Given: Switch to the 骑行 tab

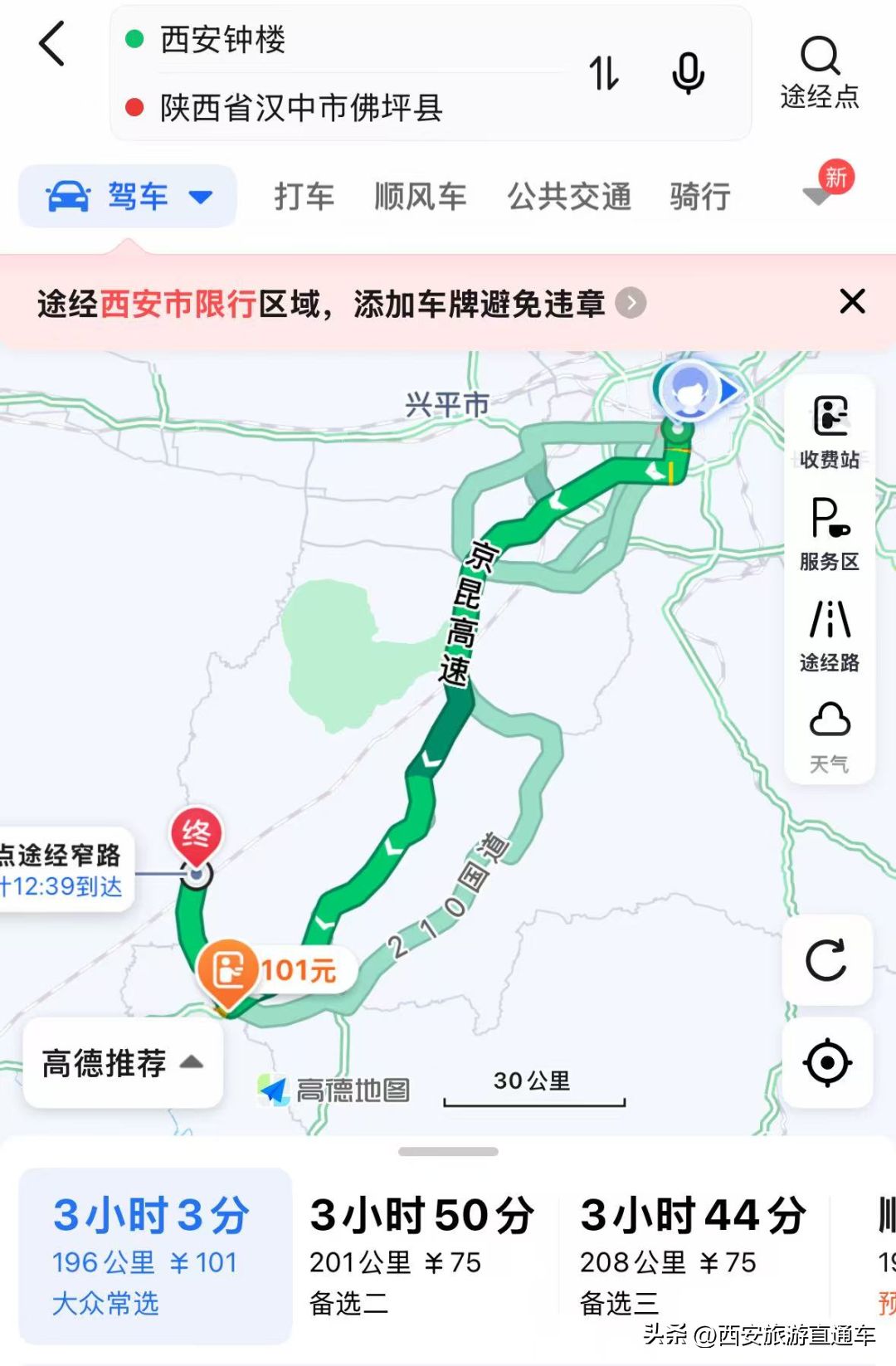Looking at the screenshot, I should click(700, 197).
